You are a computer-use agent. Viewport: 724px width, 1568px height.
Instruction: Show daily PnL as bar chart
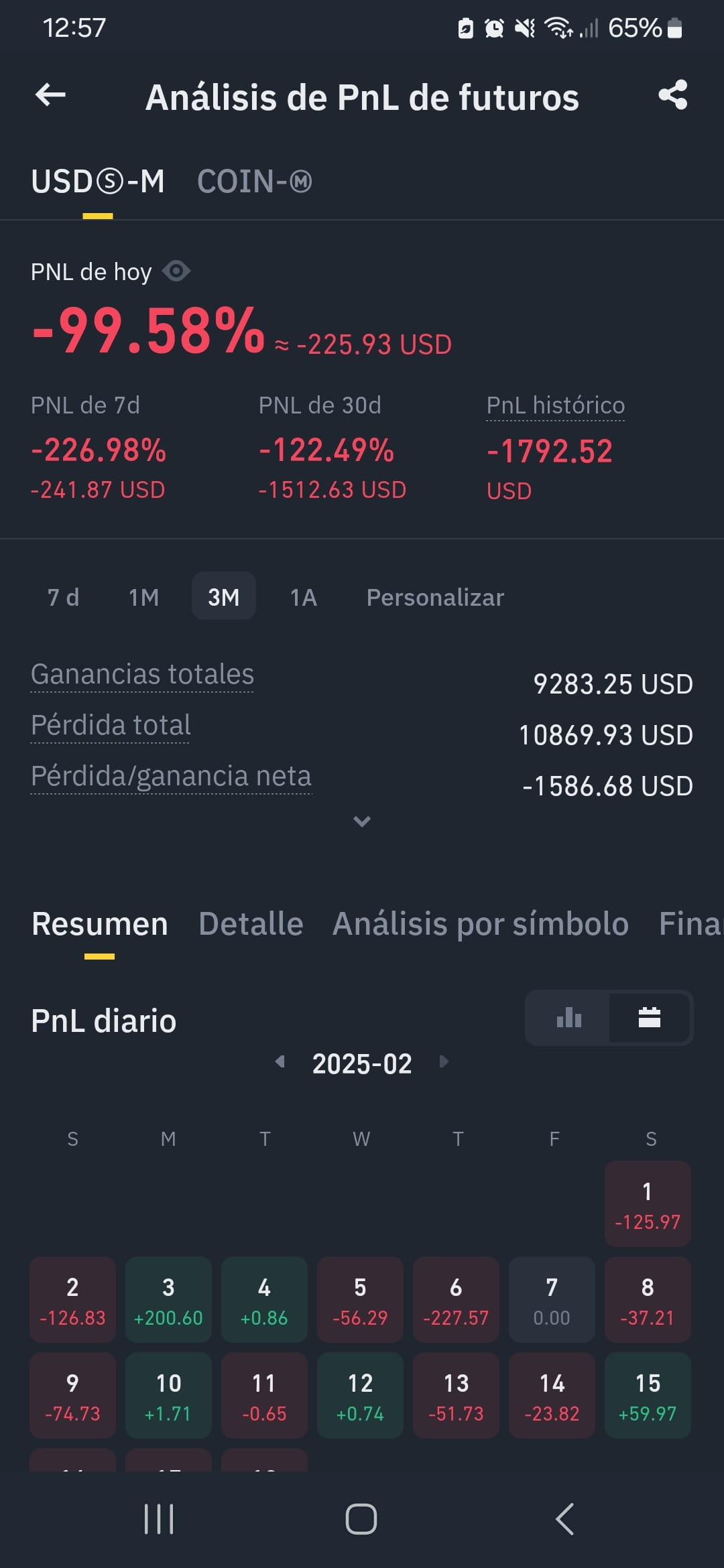tap(568, 1018)
